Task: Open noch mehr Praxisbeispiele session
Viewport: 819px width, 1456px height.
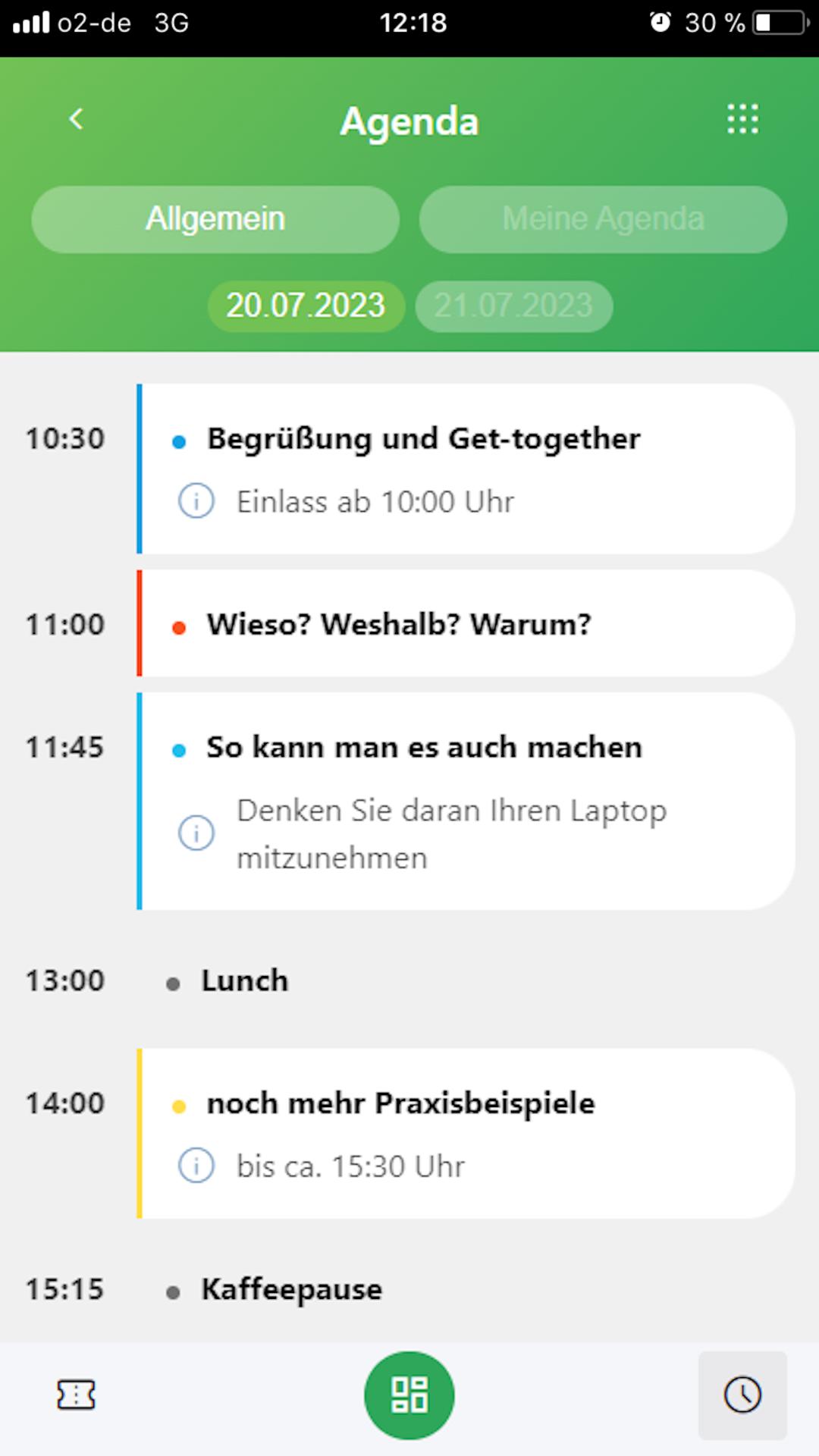Action: 466,1134
